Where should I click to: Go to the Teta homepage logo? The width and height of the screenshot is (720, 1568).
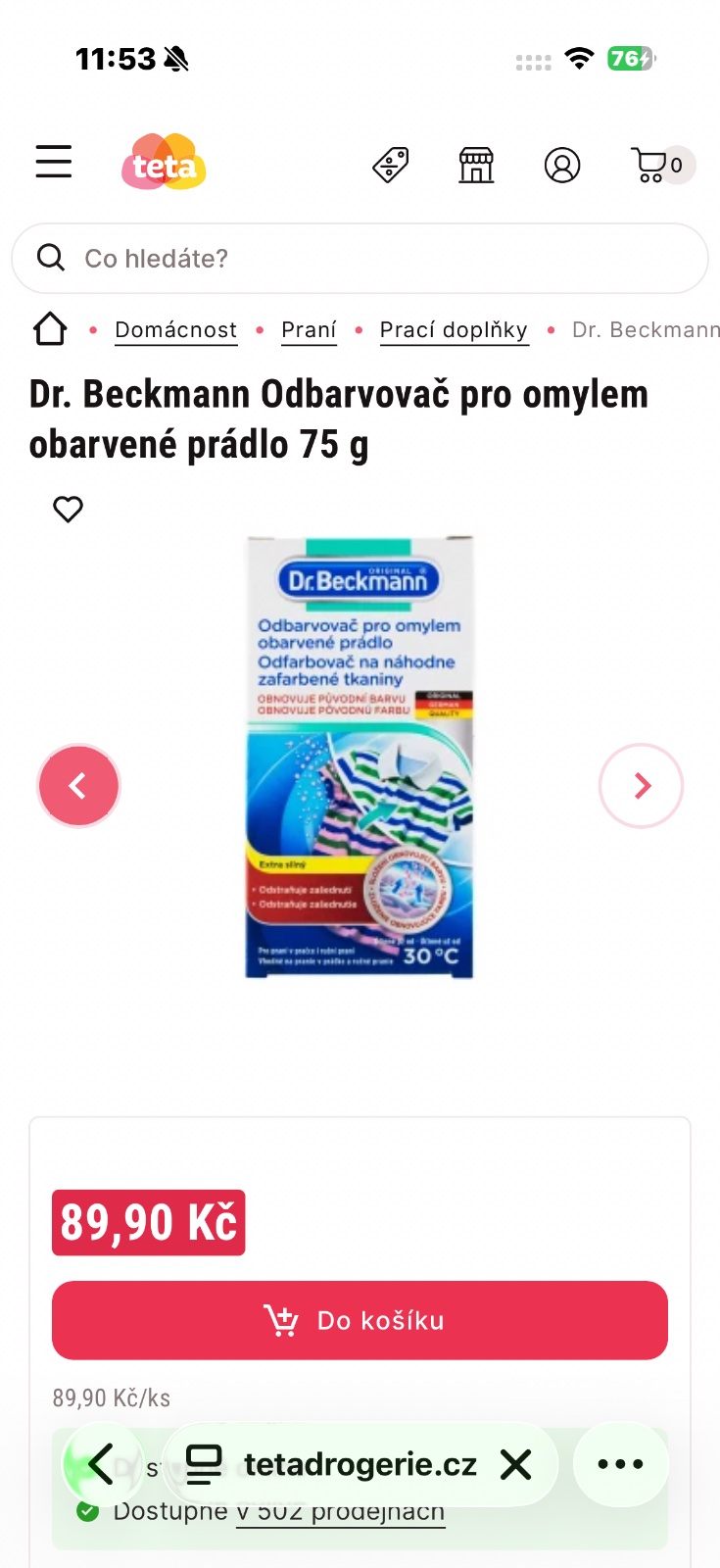(x=164, y=162)
